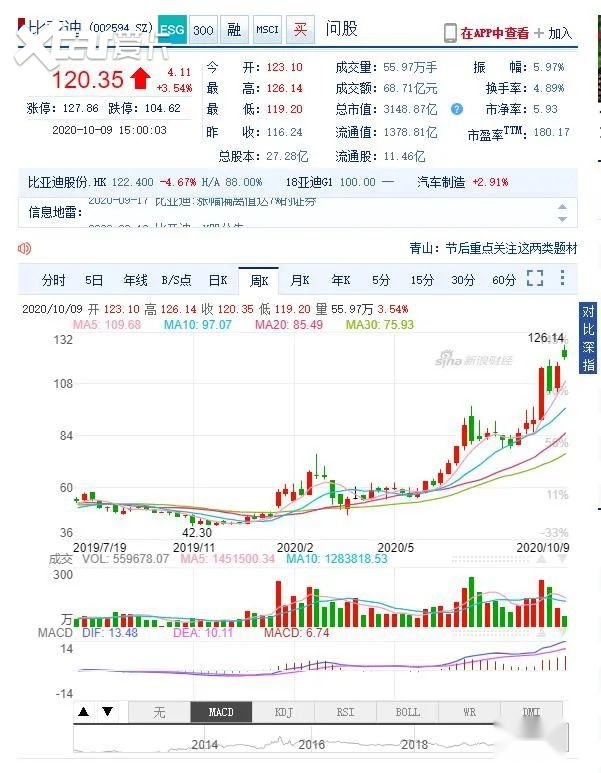601x773 pixels.
Task: Switch to the 15分 interval tab
Action: tap(423, 280)
